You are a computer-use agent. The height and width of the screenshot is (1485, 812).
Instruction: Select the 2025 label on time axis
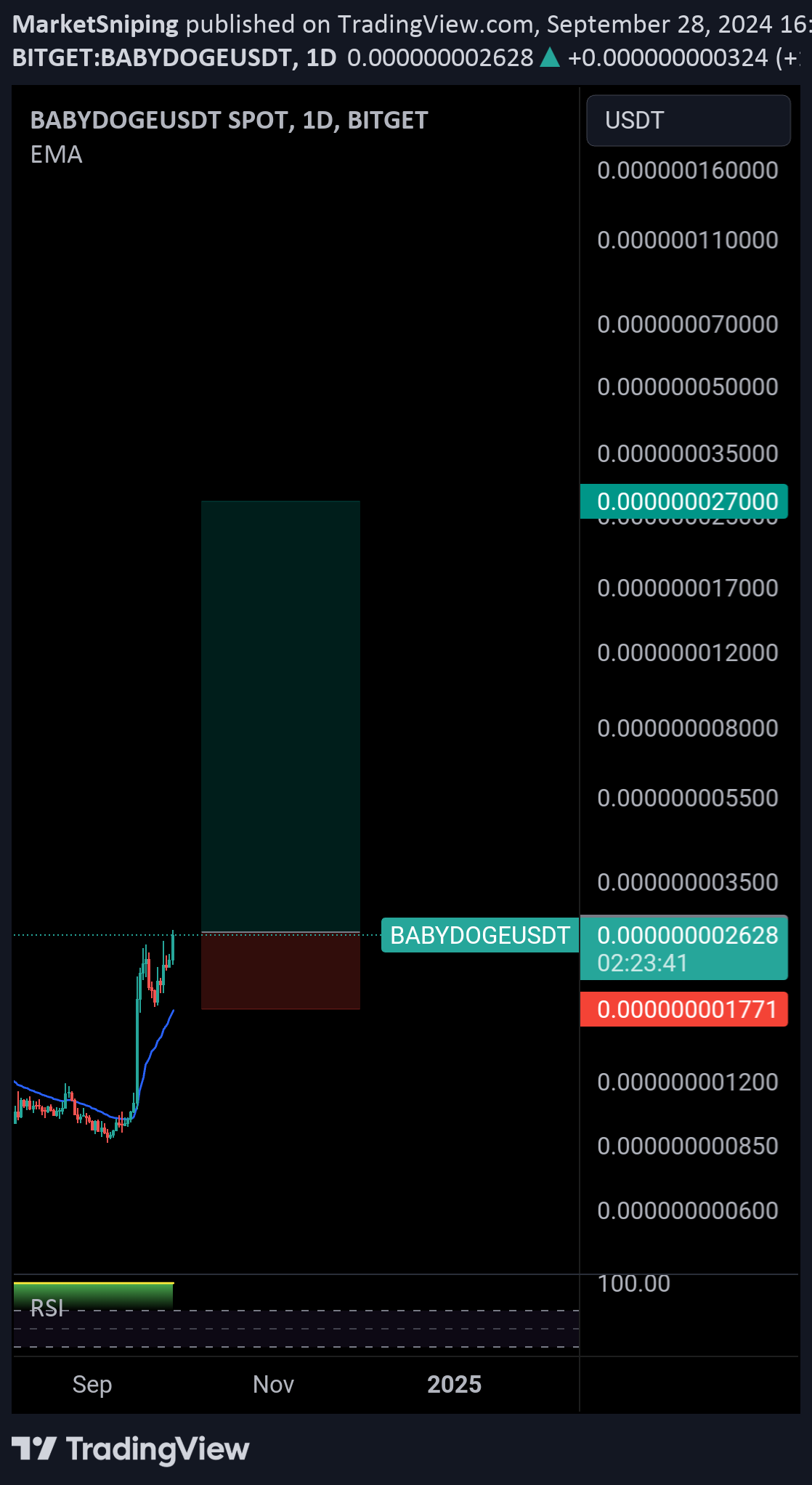pyautogui.click(x=455, y=1385)
